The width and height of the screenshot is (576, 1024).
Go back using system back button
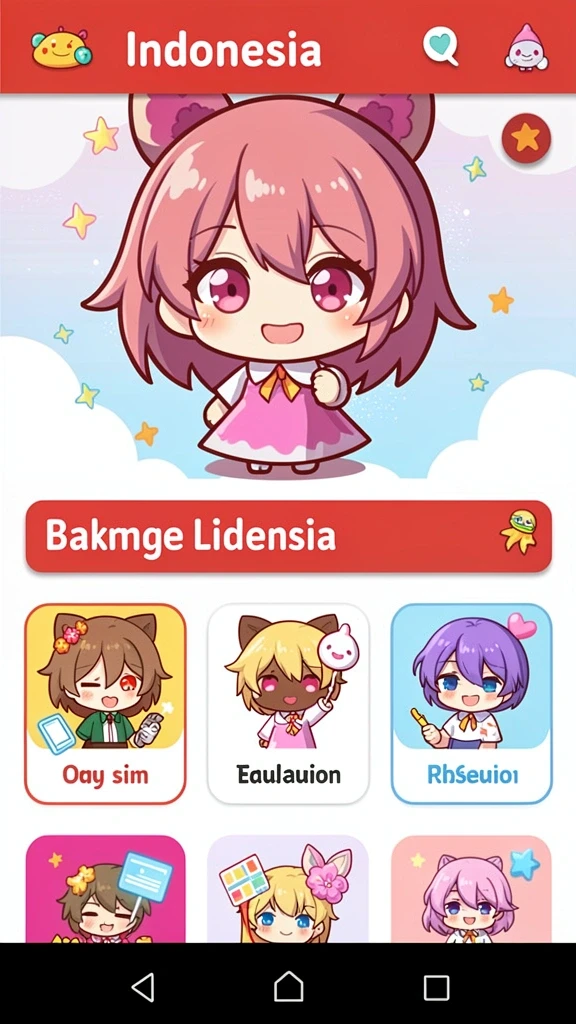coord(143,986)
